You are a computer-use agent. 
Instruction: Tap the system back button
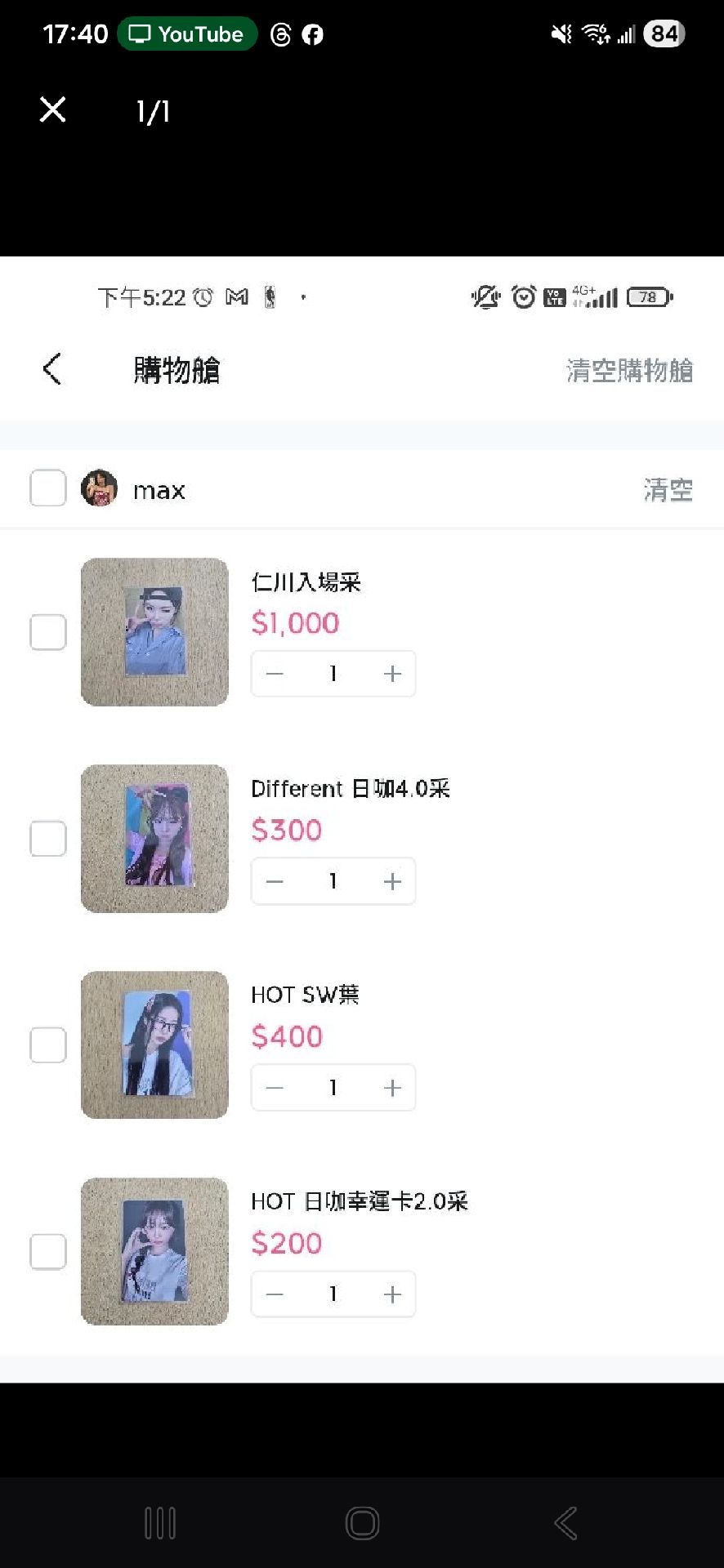(565, 1523)
